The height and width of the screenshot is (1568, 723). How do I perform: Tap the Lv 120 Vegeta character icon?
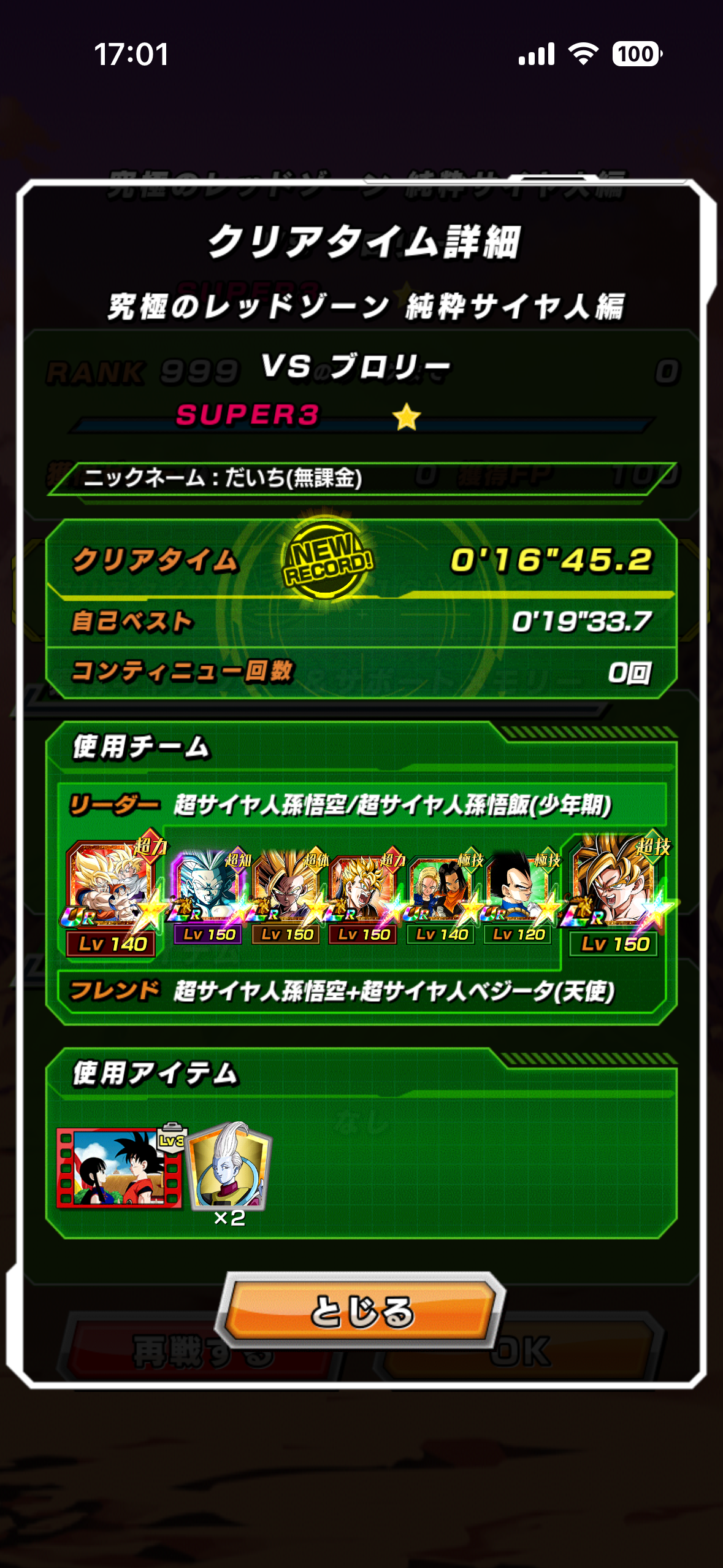pyautogui.click(x=519, y=893)
